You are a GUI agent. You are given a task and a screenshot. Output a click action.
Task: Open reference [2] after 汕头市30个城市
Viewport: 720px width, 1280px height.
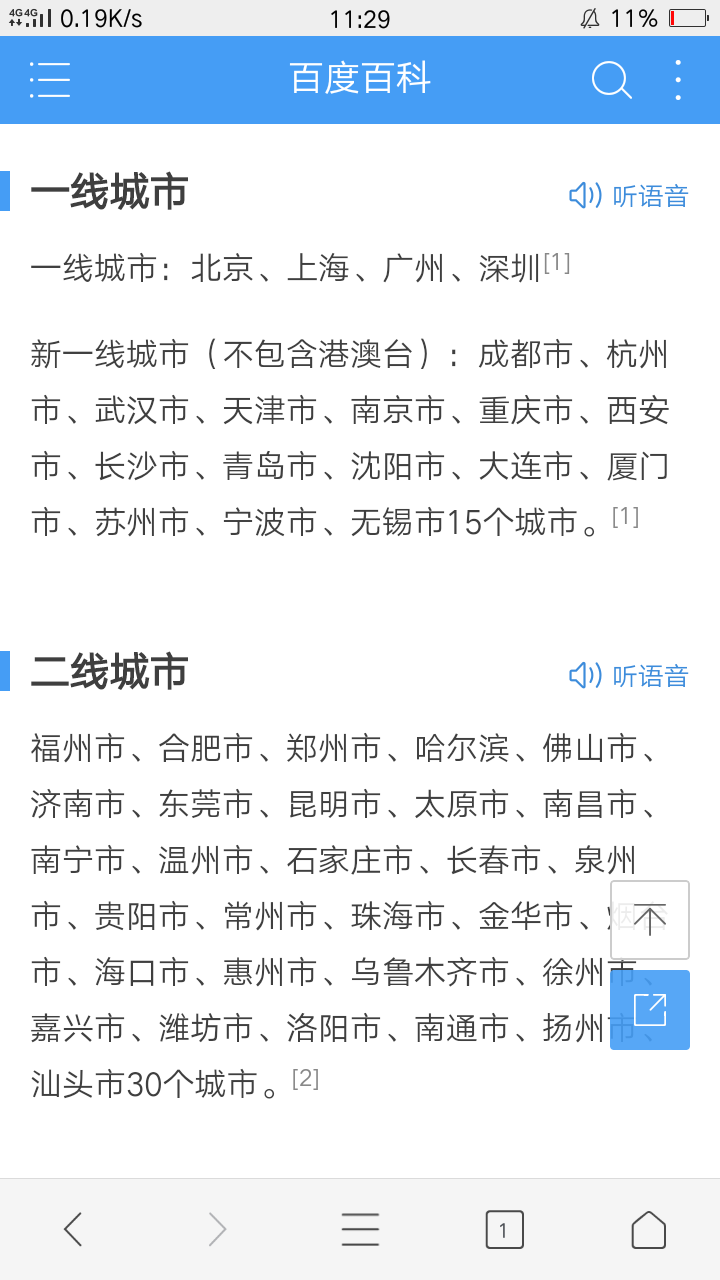(305, 1078)
